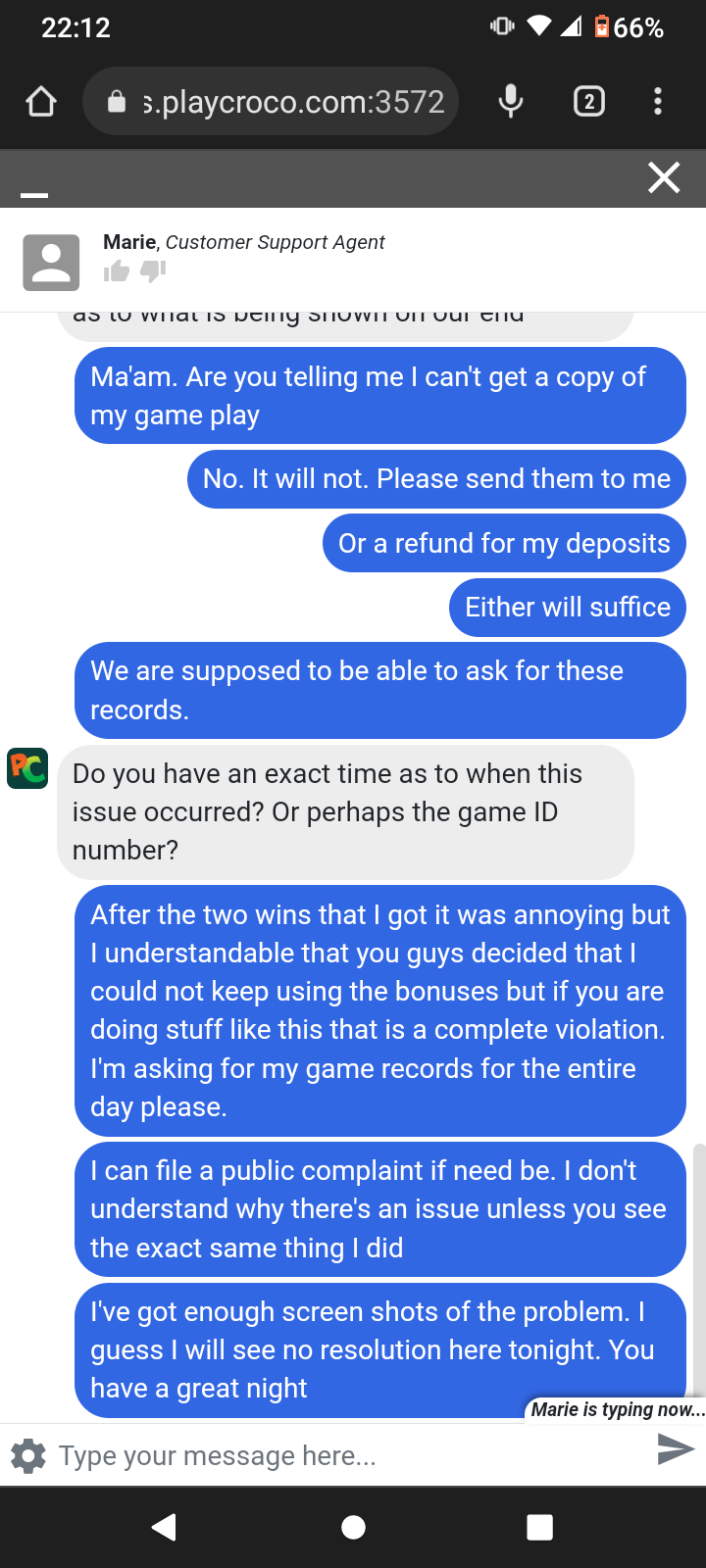This screenshot has width=706, height=1568.
Task: Open the browser overflow menu
Action: coord(657,101)
